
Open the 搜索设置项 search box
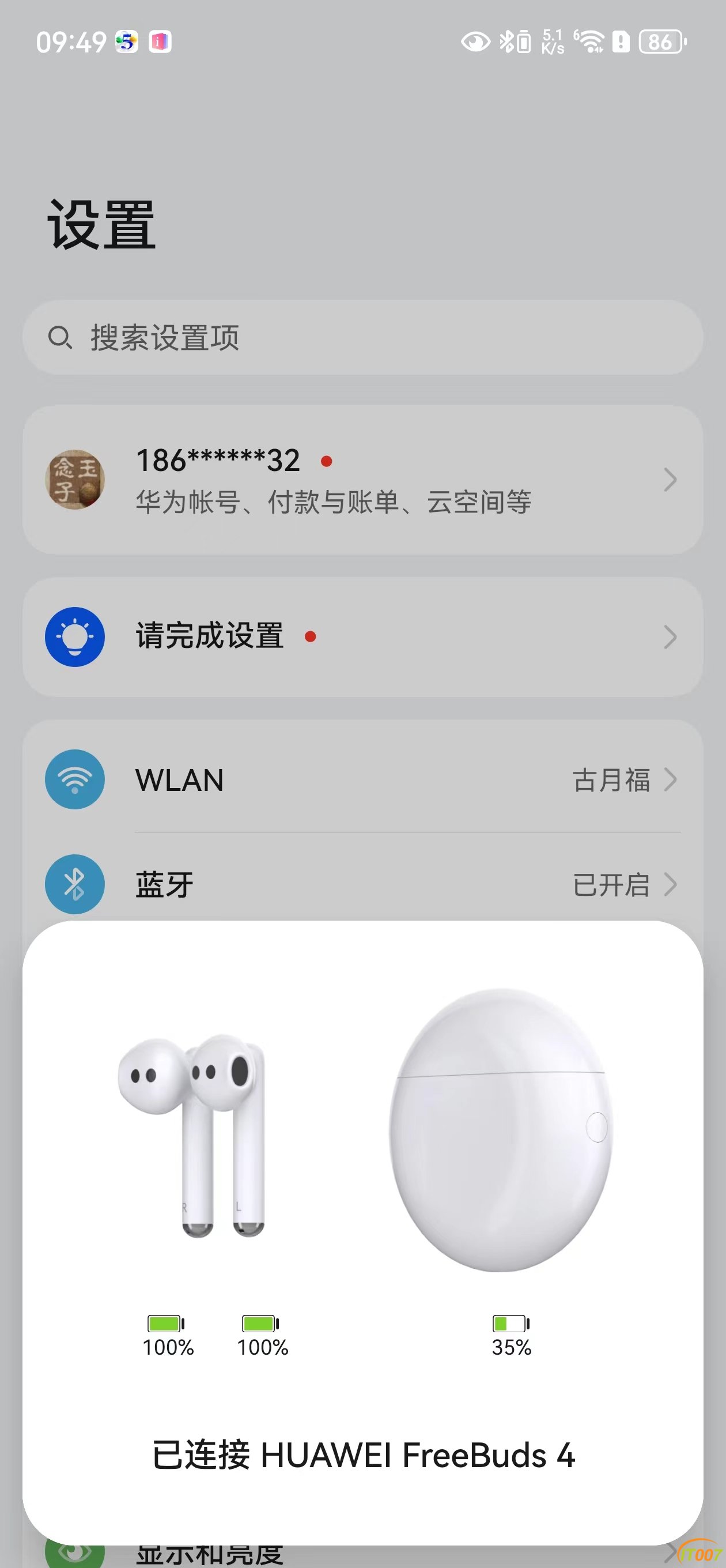[362, 337]
